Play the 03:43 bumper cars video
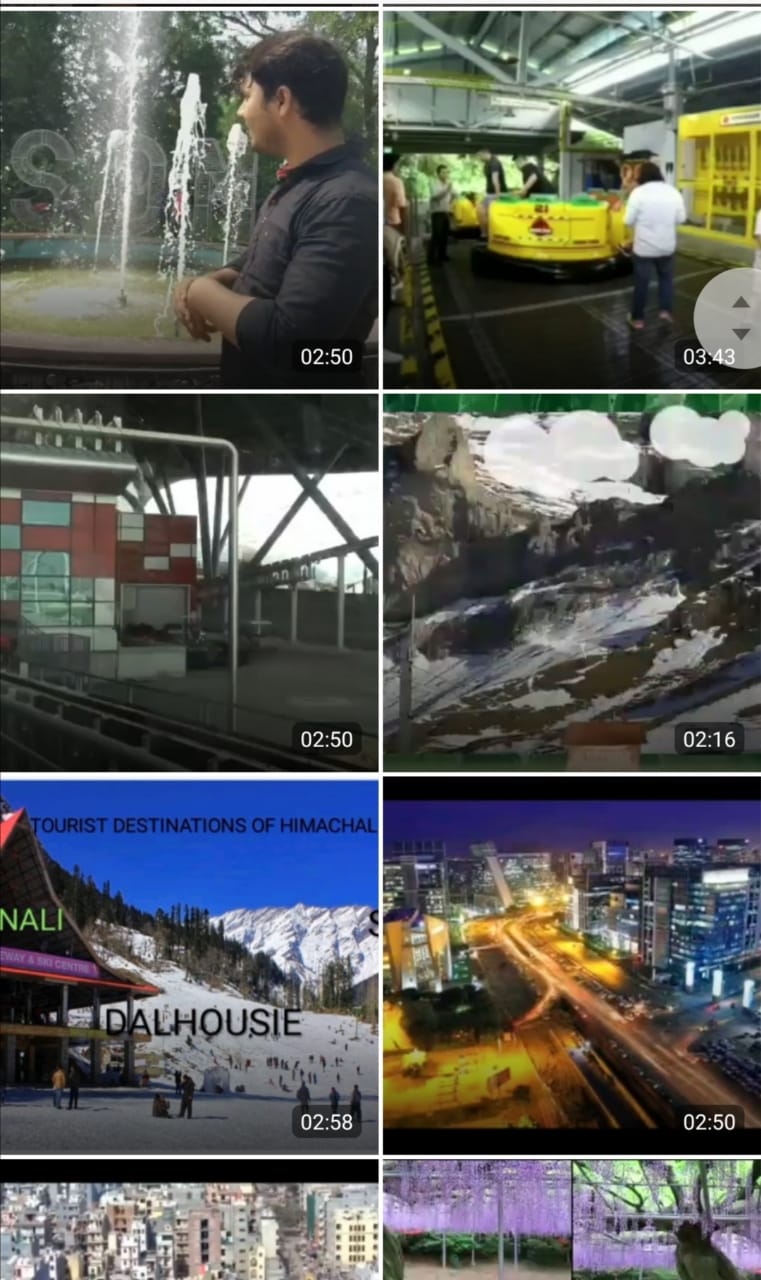 pos(540,198)
